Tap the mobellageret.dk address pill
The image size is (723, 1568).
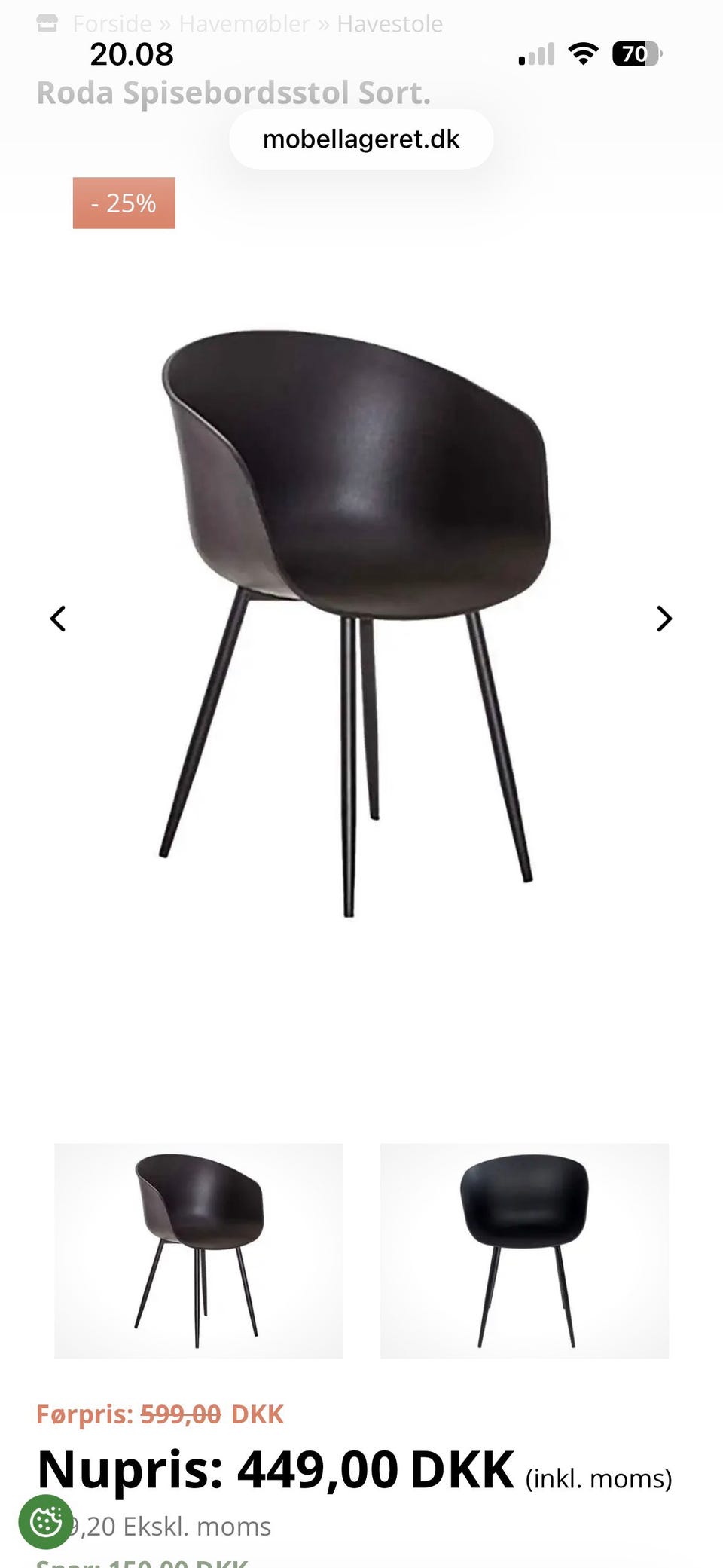click(361, 139)
